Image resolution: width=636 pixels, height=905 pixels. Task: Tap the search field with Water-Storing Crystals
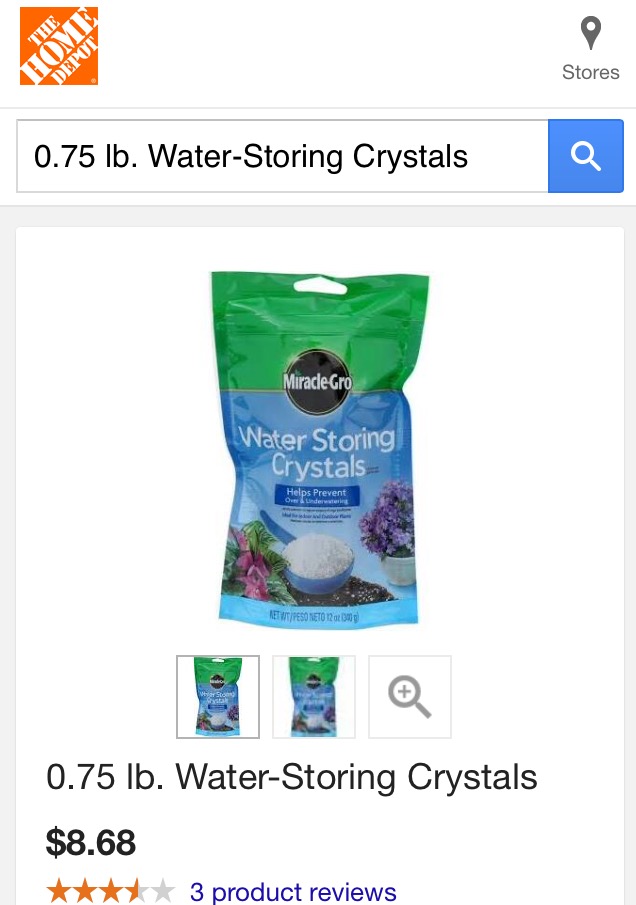(282, 156)
